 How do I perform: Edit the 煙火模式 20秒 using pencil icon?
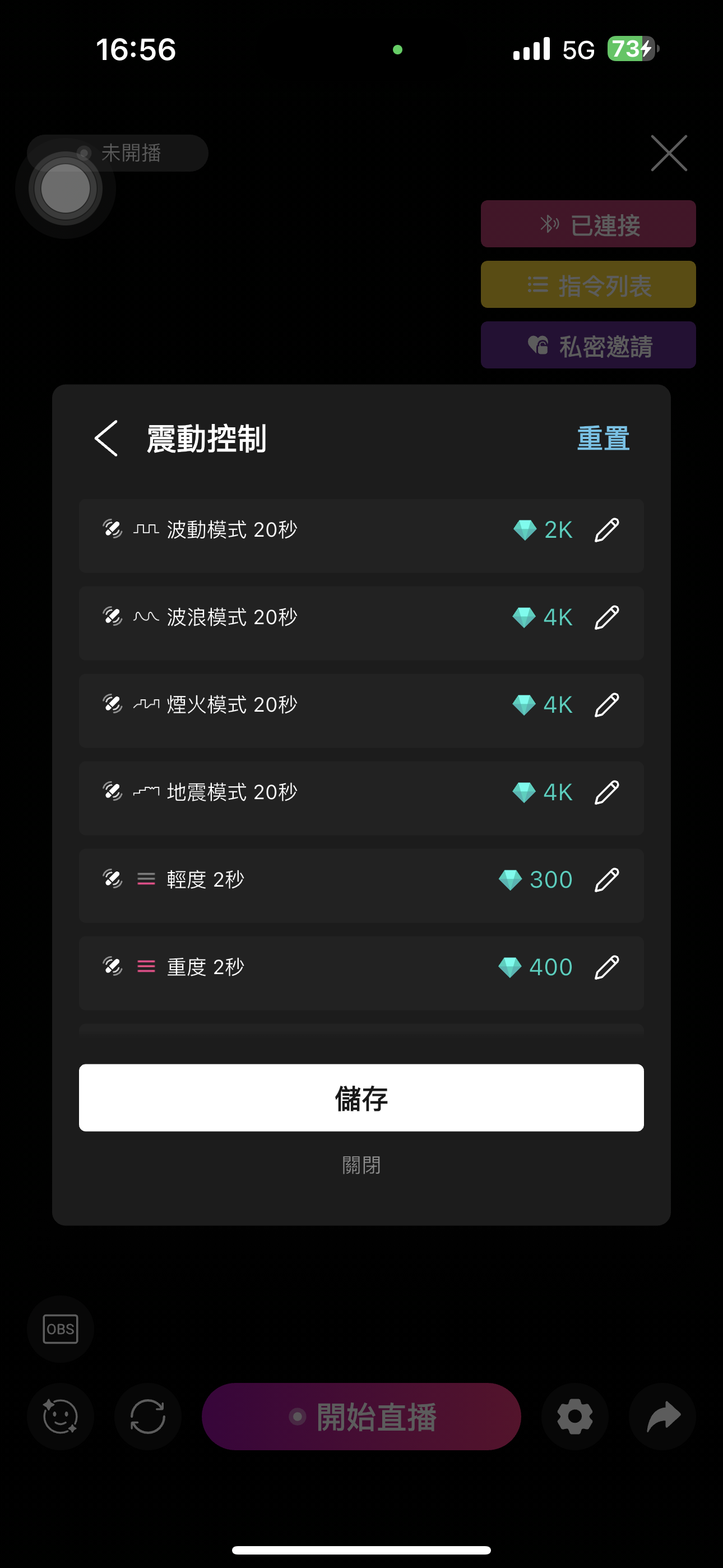pos(608,704)
